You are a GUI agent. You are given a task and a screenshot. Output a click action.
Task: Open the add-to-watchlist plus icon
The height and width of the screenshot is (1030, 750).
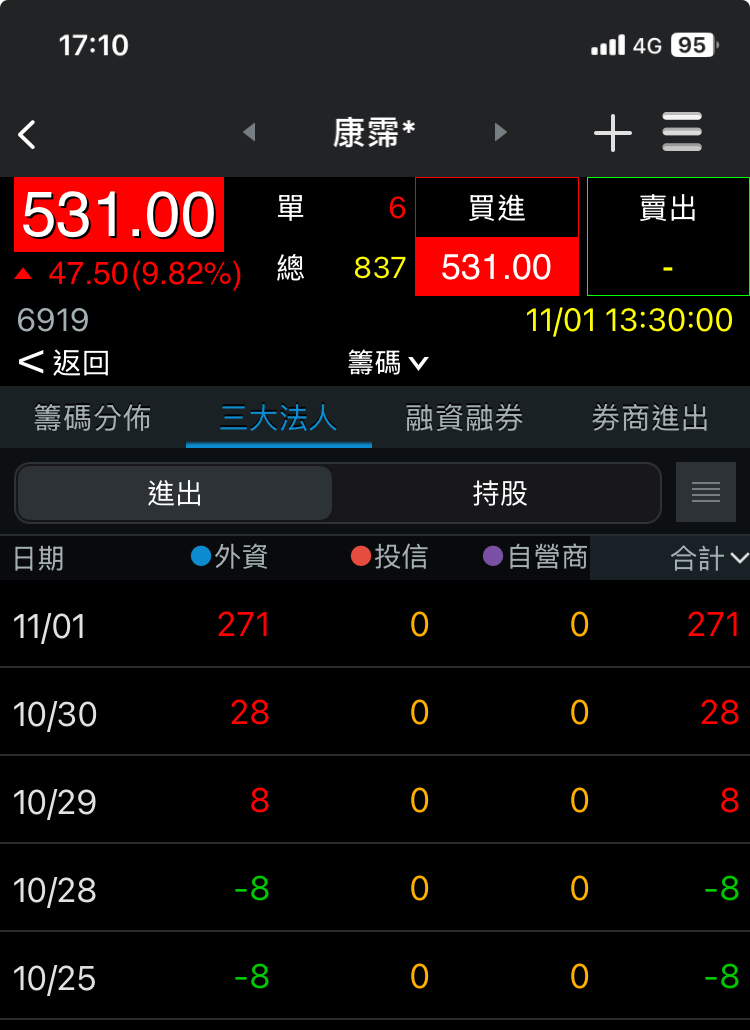(613, 133)
